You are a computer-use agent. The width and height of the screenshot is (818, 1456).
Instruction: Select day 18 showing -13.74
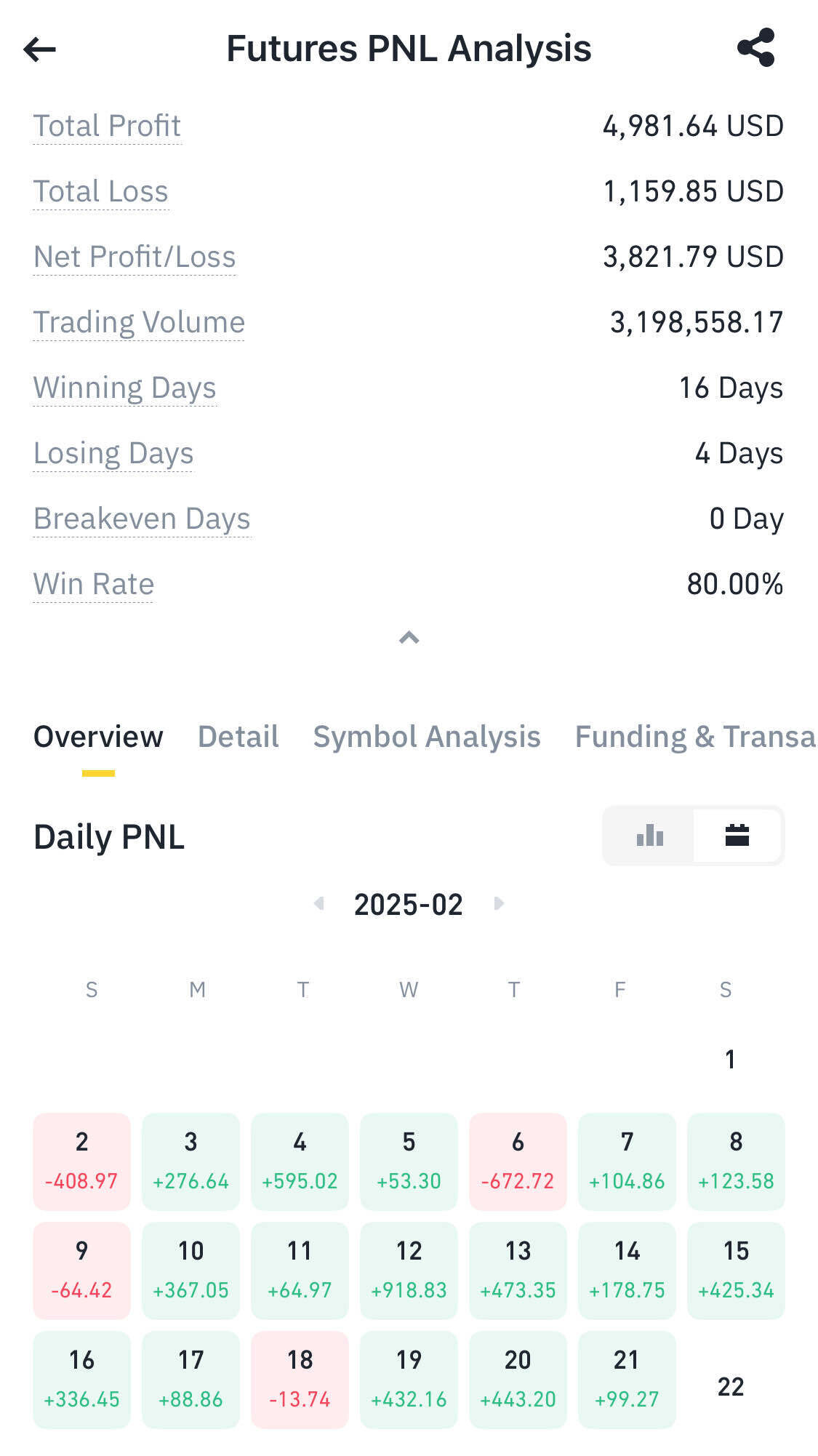click(300, 1378)
